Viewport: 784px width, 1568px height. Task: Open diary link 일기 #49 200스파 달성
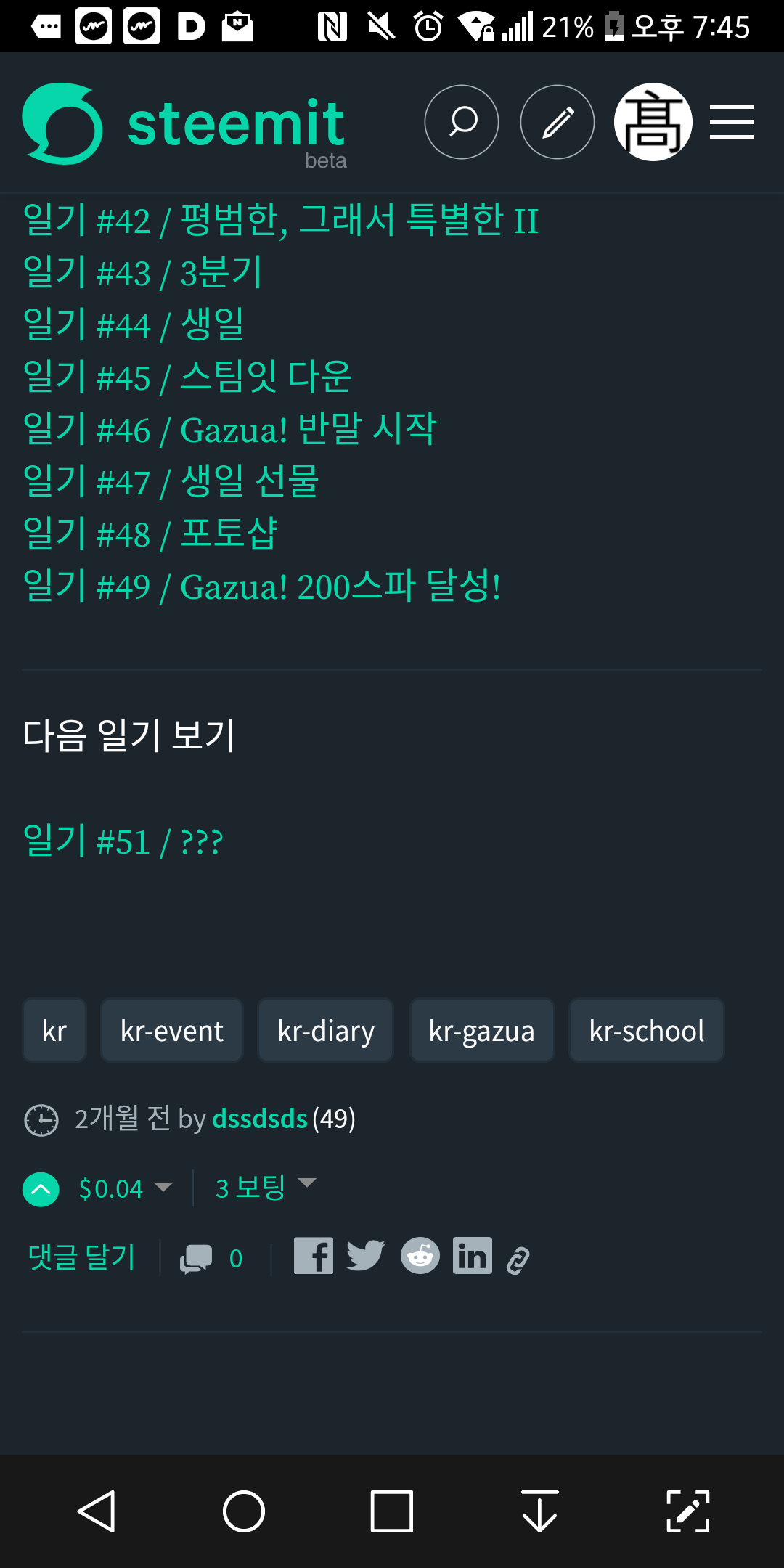[x=262, y=586]
